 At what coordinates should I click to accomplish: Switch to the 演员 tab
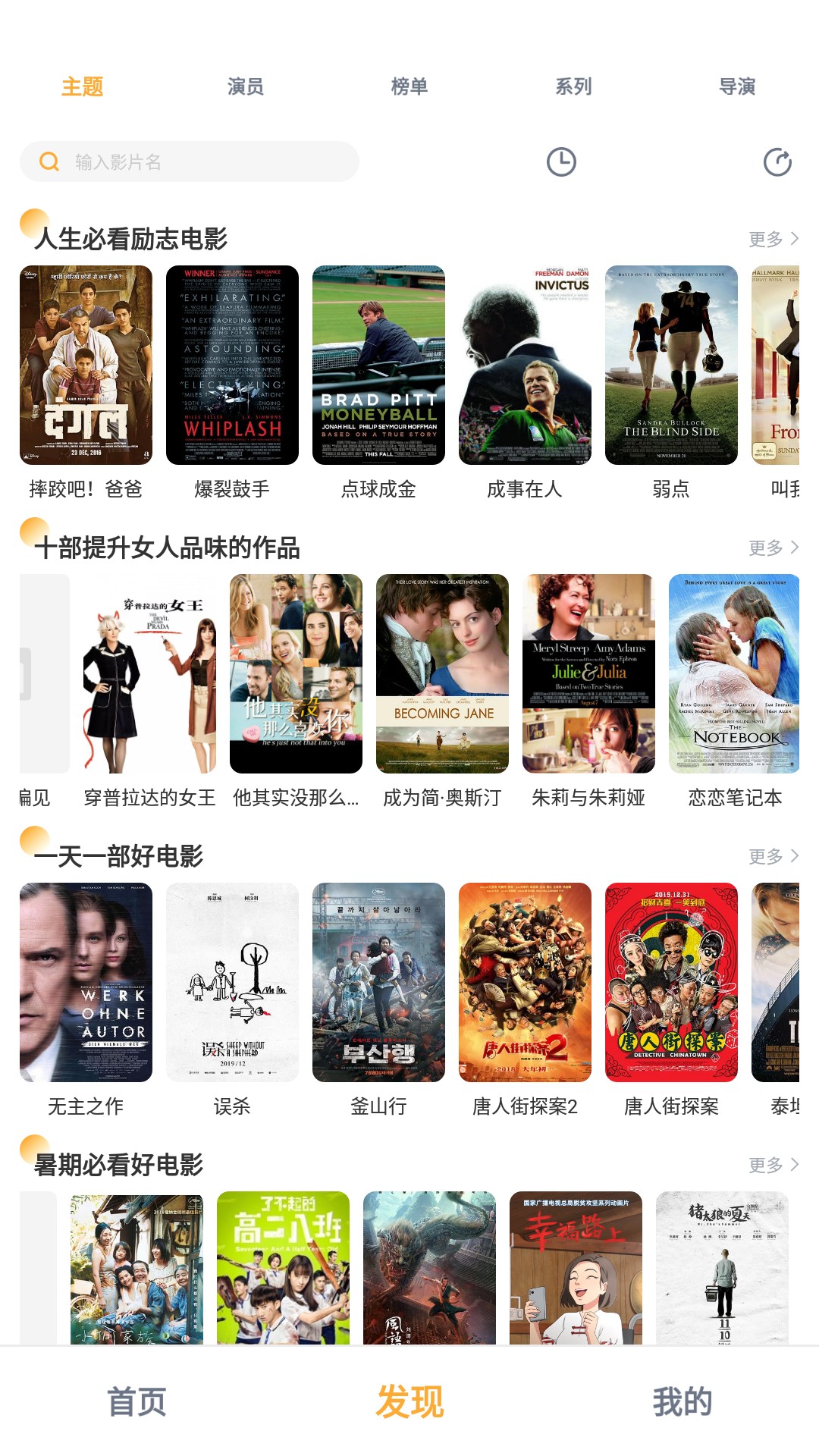pyautogui.click(x=246, y=86)
